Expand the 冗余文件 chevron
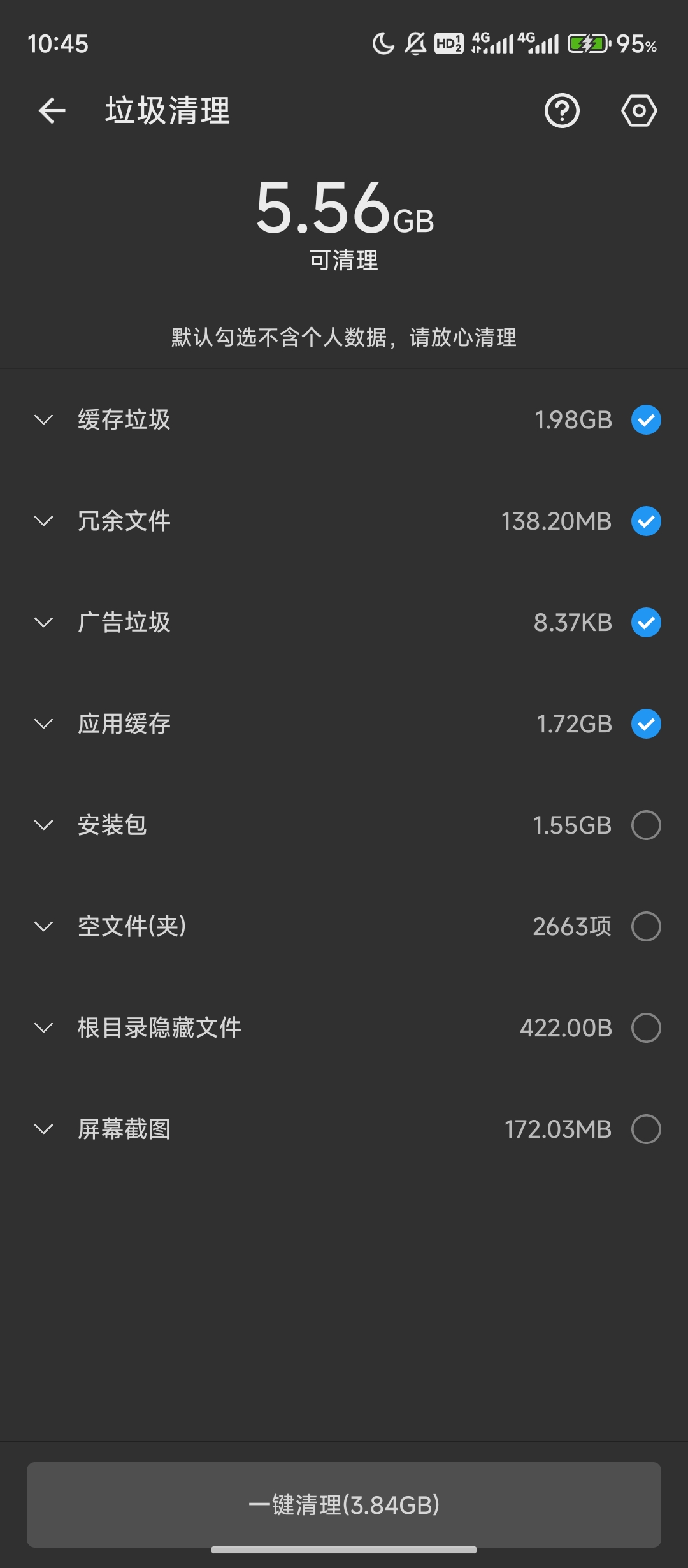The image size is (688, 1568). pos(43,521)
